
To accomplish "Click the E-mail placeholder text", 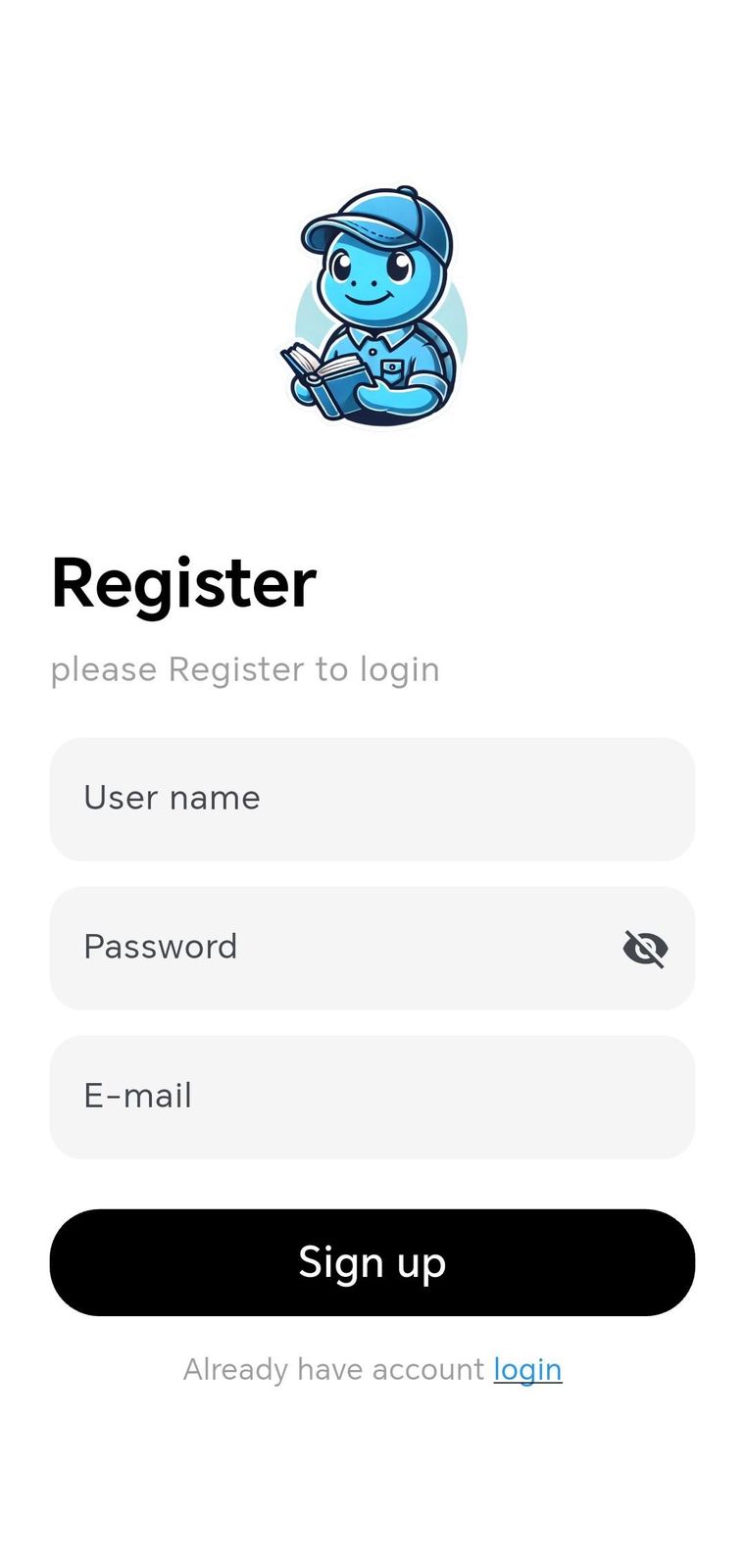I will 137,1096.
